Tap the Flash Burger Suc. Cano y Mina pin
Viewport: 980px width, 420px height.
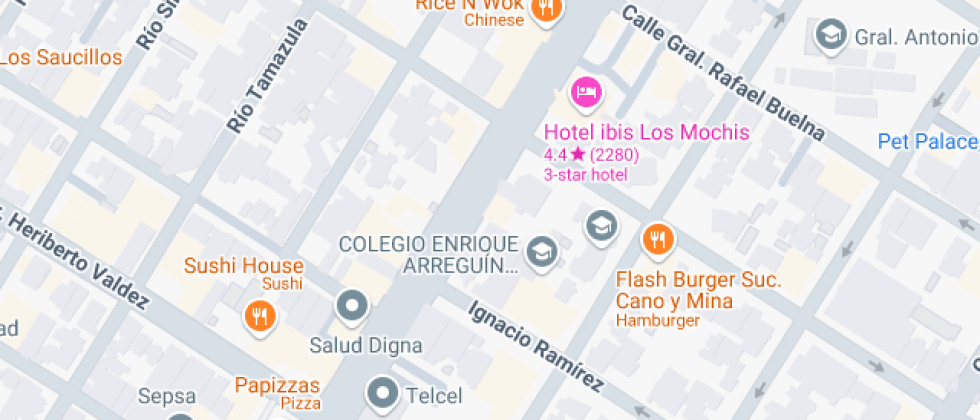(657, 240)
